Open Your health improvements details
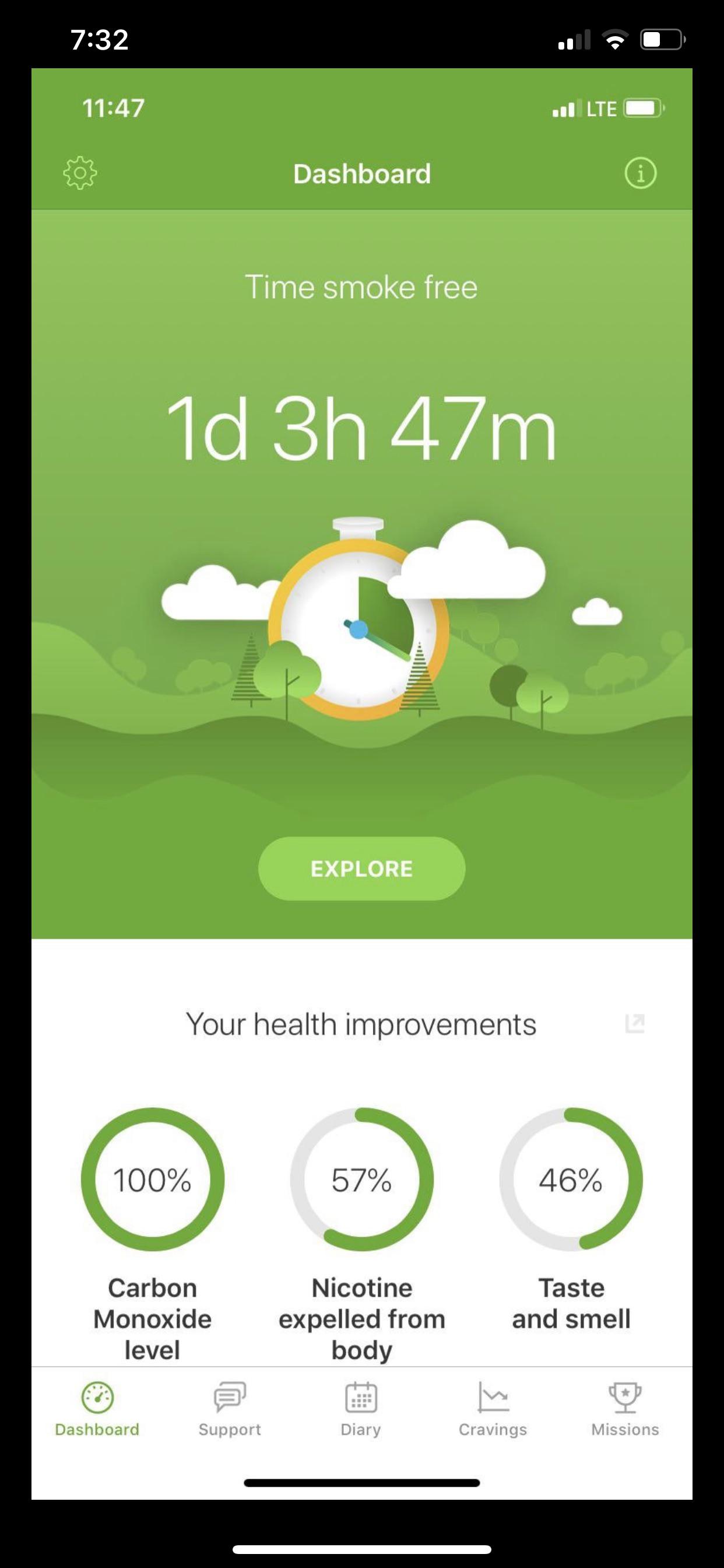Screen dimensions: 724x1568 click(362, 1023)
